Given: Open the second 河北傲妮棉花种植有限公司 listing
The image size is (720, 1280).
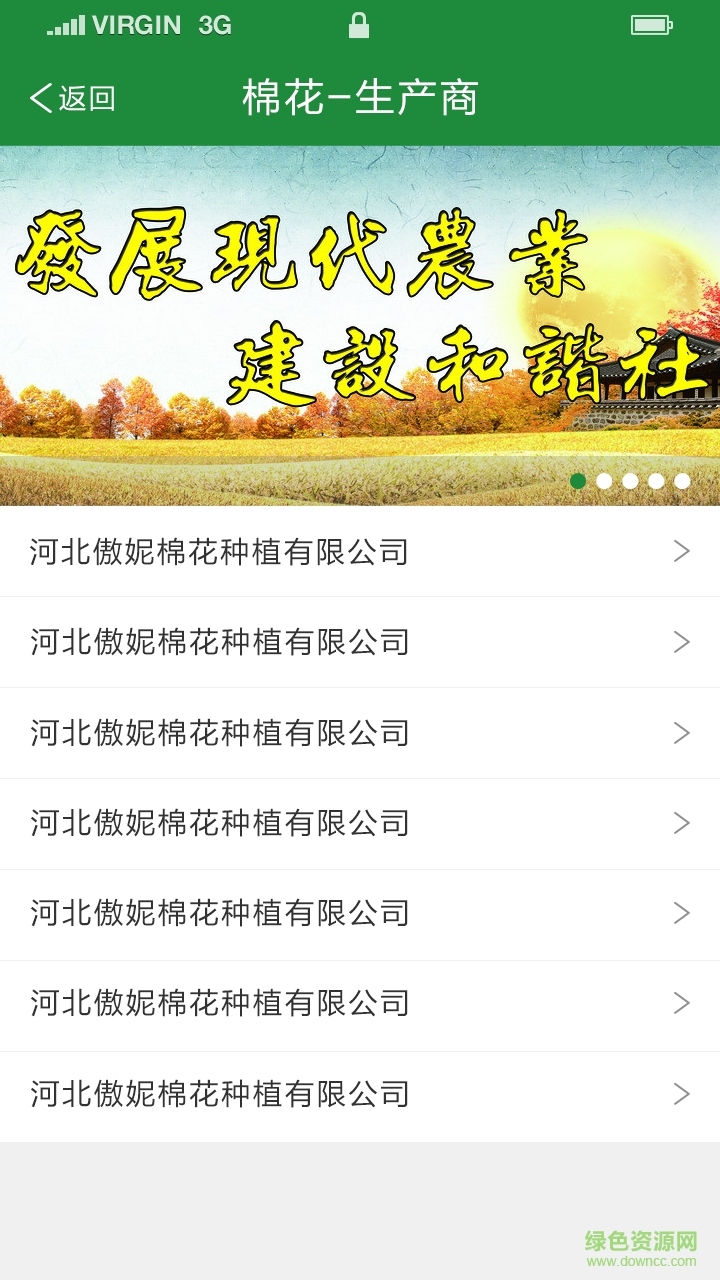Looking at the screenshot, I should (x=360, y=643).
